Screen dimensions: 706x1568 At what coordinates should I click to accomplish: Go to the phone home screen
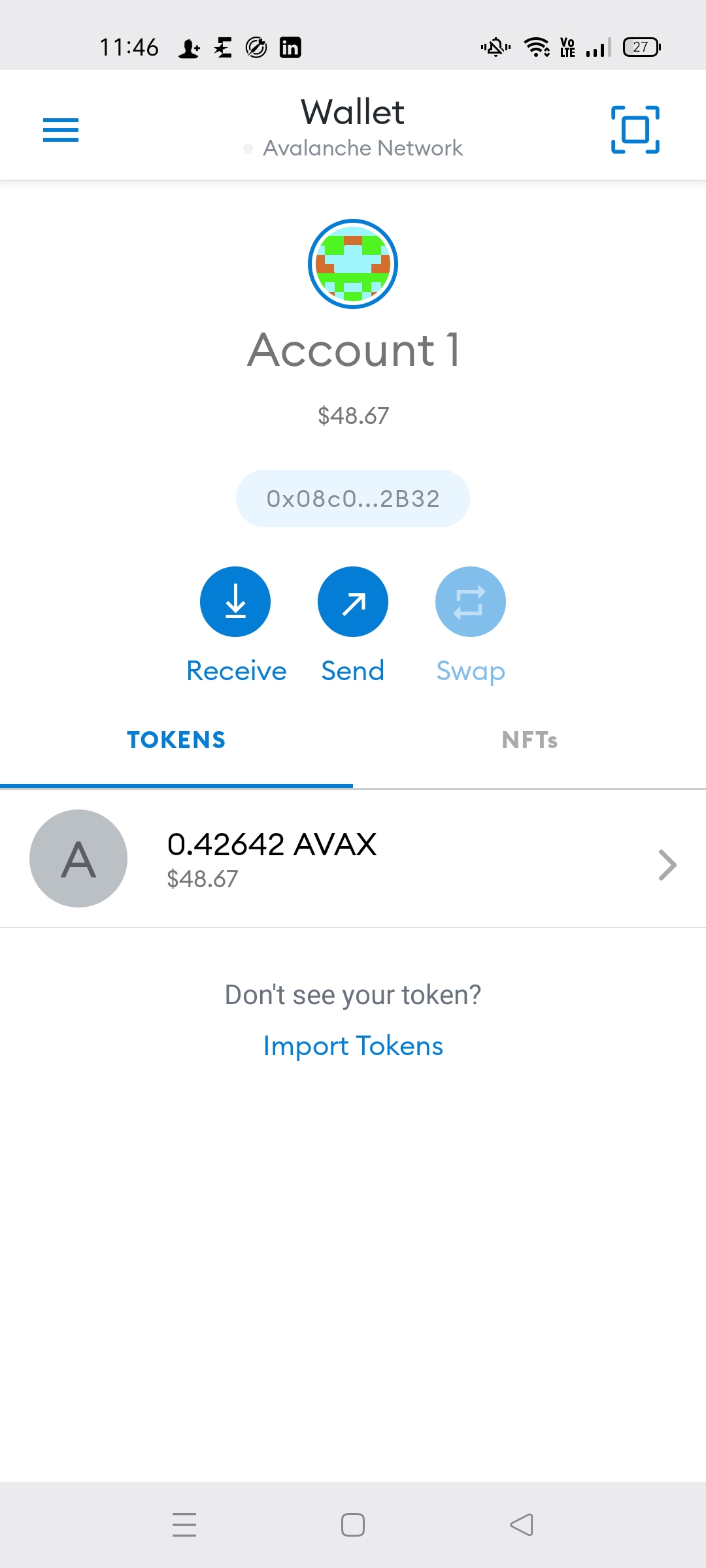(353, 1525)
